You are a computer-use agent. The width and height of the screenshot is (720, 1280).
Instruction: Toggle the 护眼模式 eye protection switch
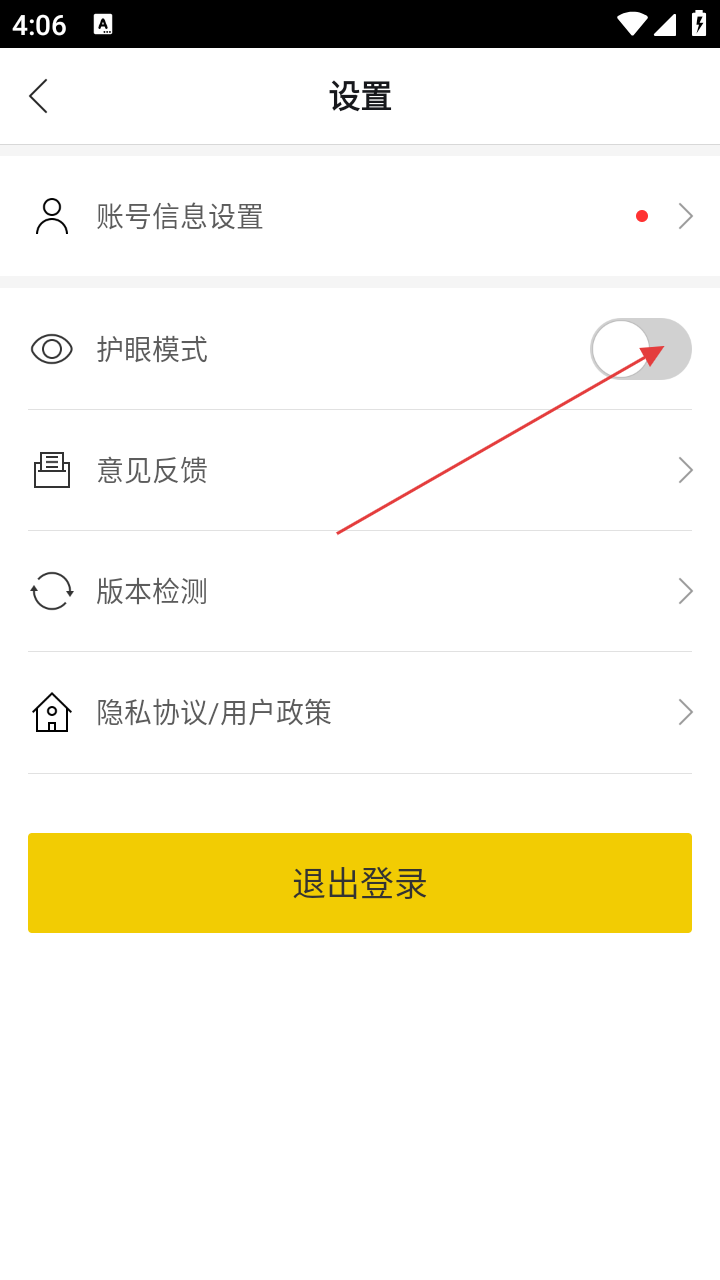pyautogui.click(x=640, y=349)
